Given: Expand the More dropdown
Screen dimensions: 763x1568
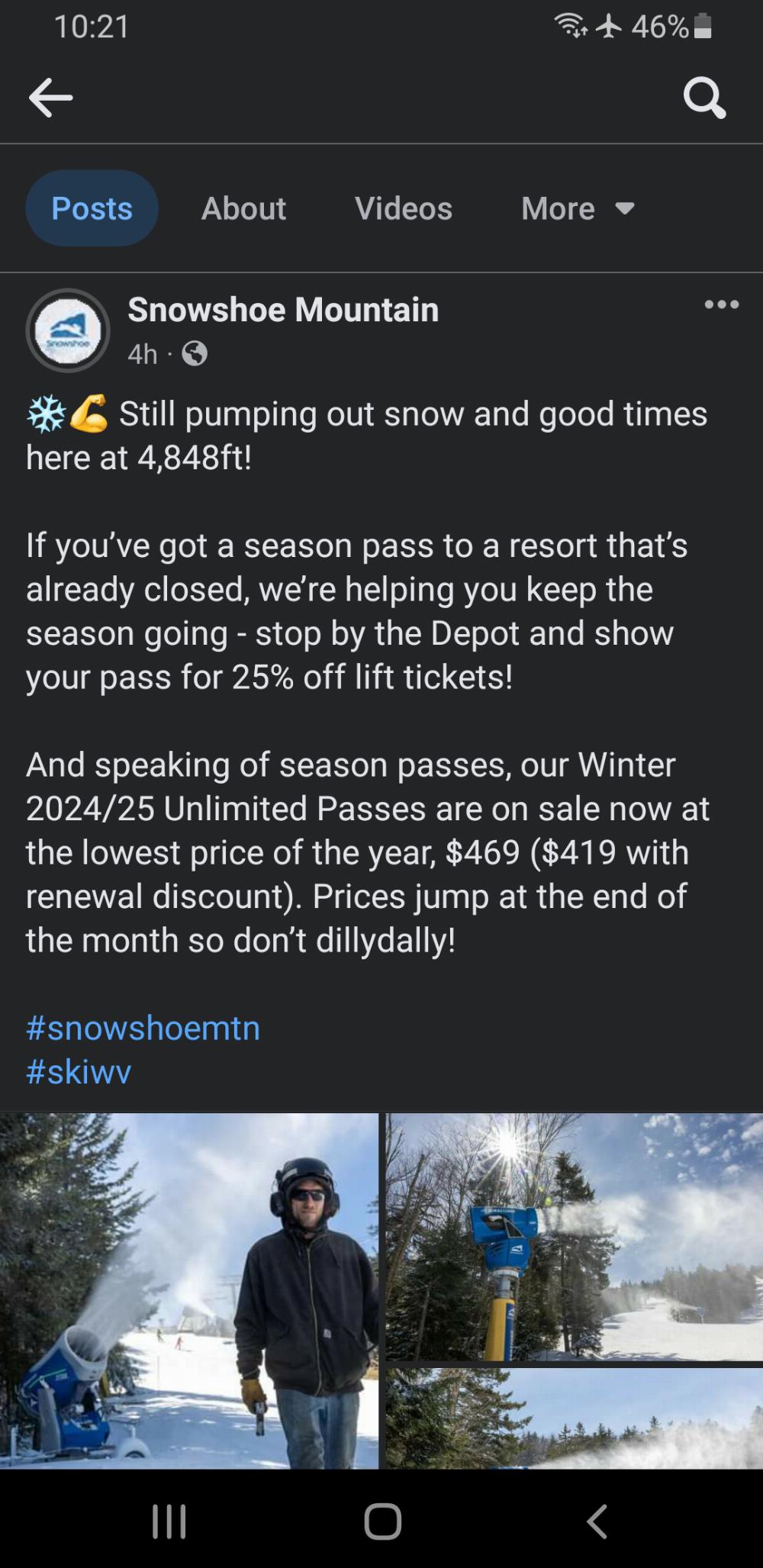Looking at the screenshot, I should pos(577,208).
